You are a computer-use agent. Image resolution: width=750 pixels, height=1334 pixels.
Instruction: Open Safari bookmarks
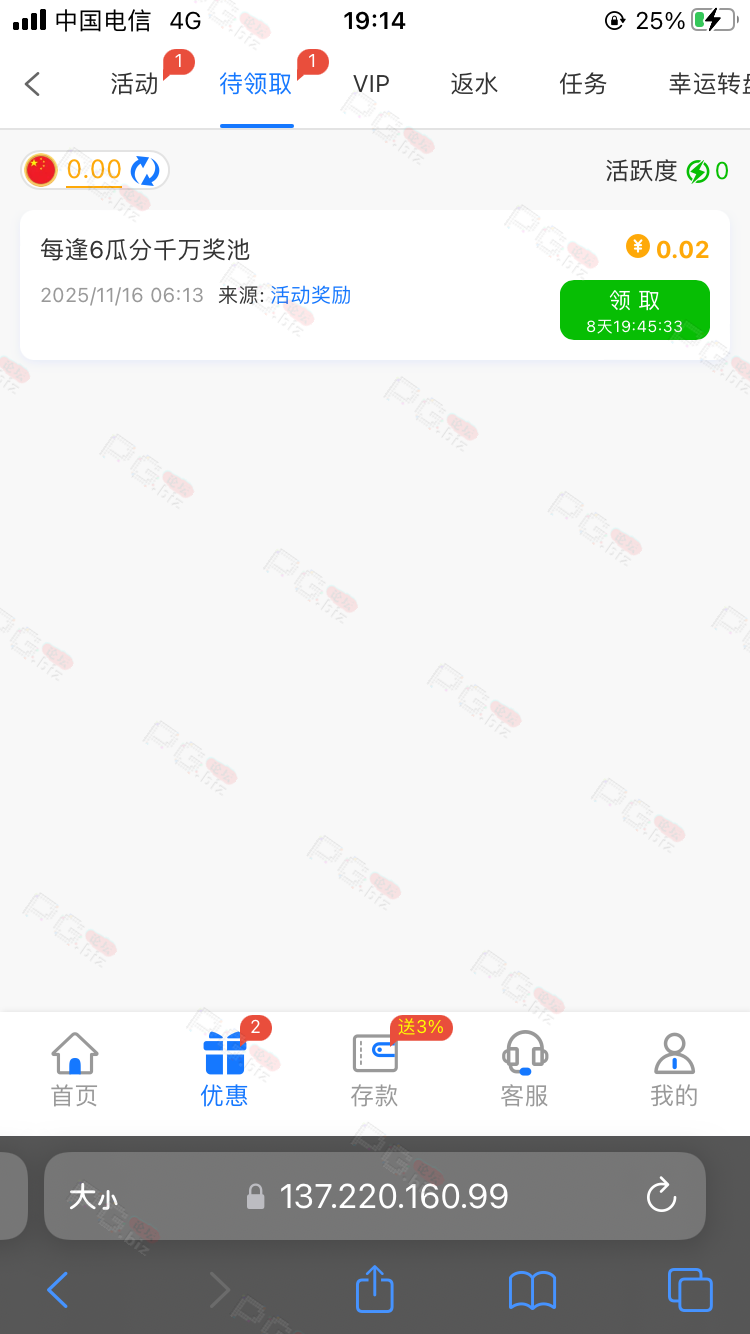(x=532, y=1290)
